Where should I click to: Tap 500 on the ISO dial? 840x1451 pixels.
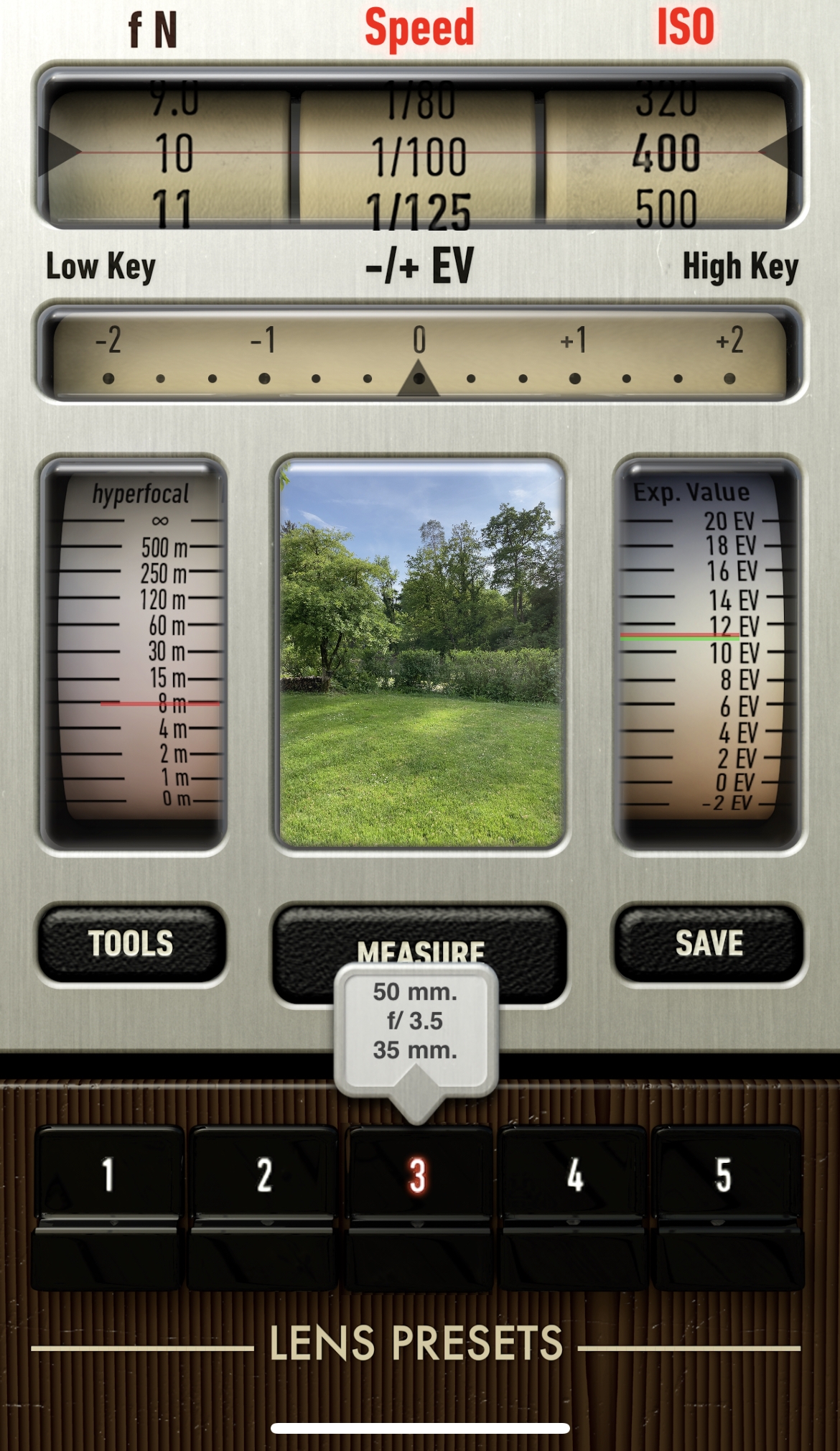[x=666, y=209]
